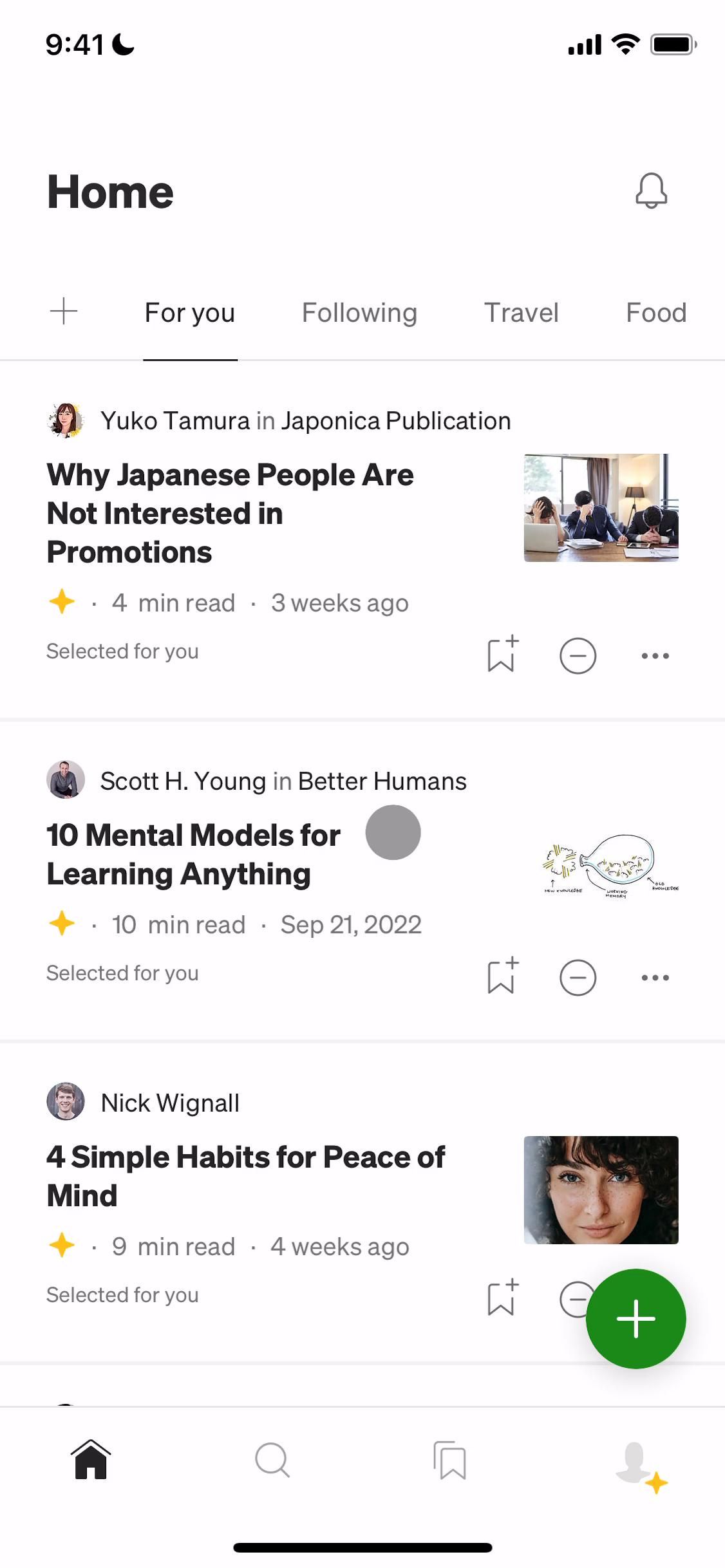This screenshot has height=1568, width=725.
Task: Open the search tab in the bottom bar
Action: 272,1460
